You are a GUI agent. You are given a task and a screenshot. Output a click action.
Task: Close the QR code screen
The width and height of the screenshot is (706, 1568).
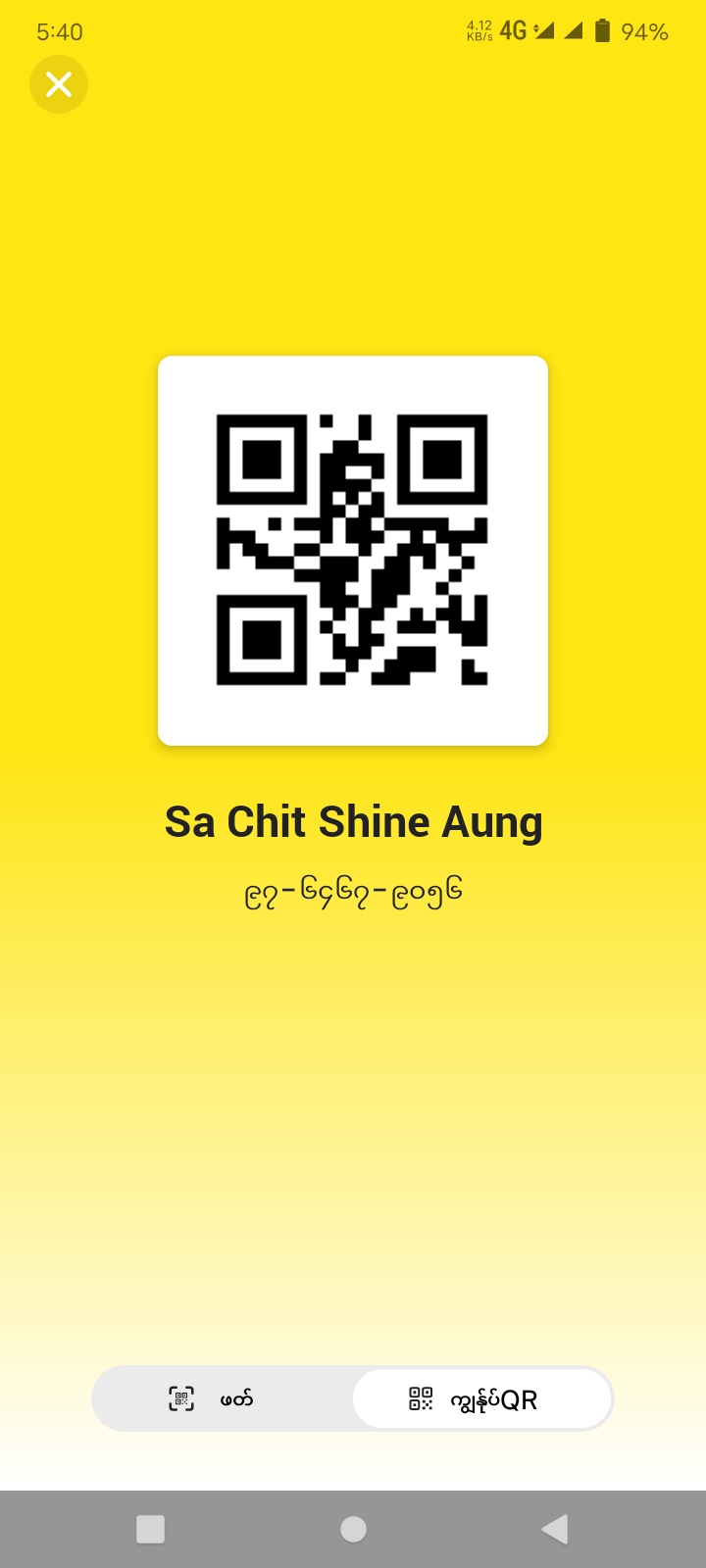(59, 85)
